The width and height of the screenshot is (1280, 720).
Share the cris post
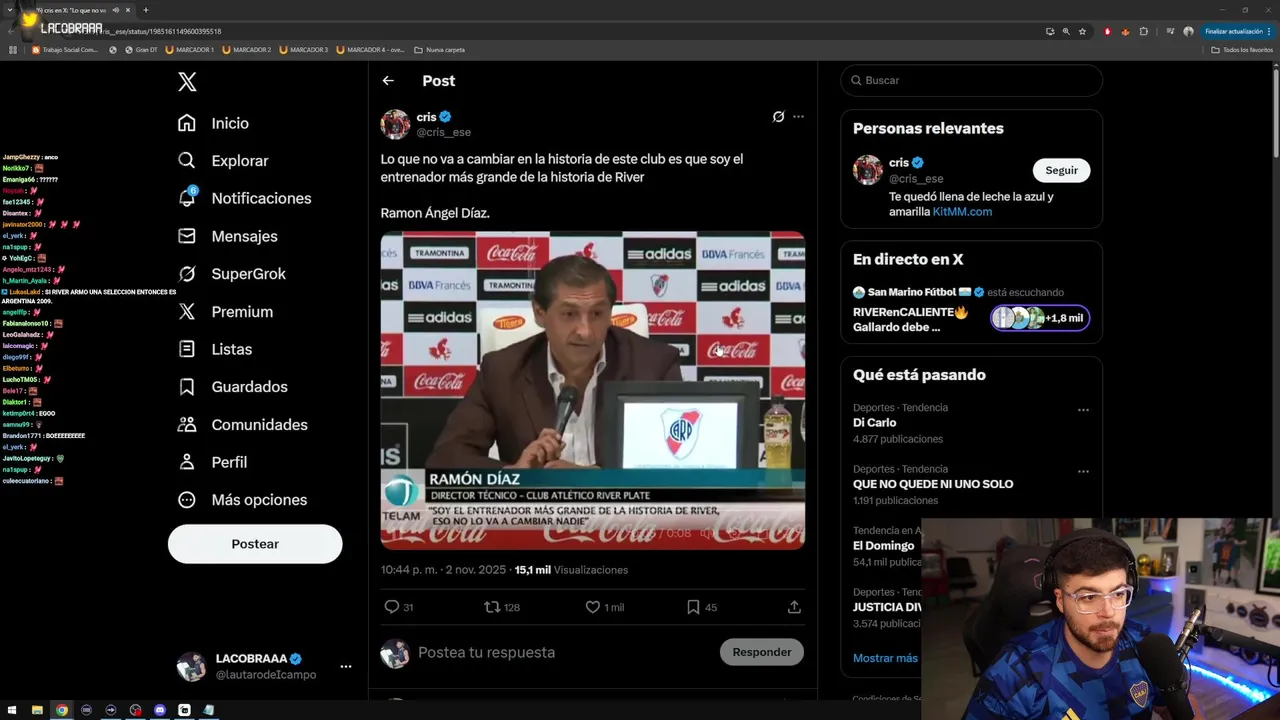pos(794,607)
